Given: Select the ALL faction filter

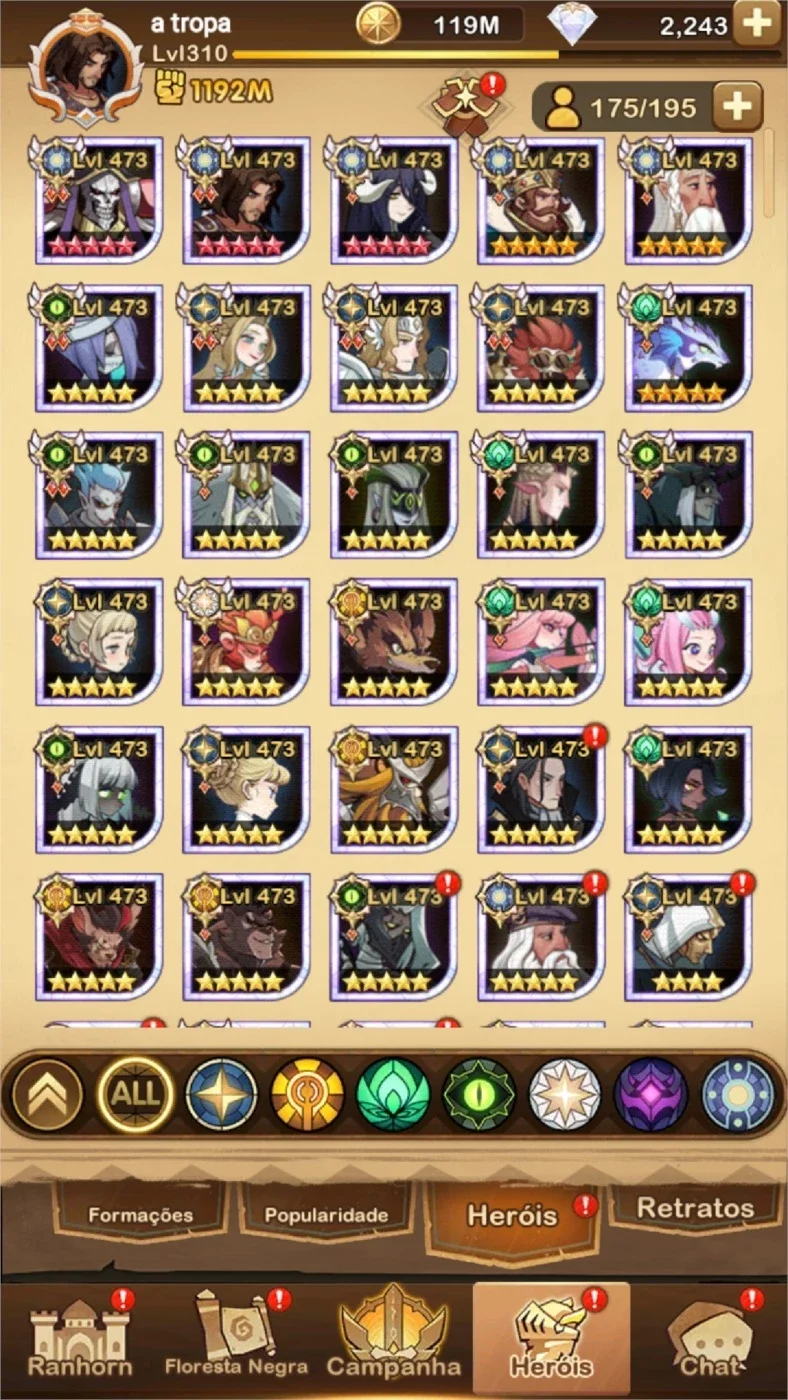Looking at the screenshot, I should tap(135, 1094).
